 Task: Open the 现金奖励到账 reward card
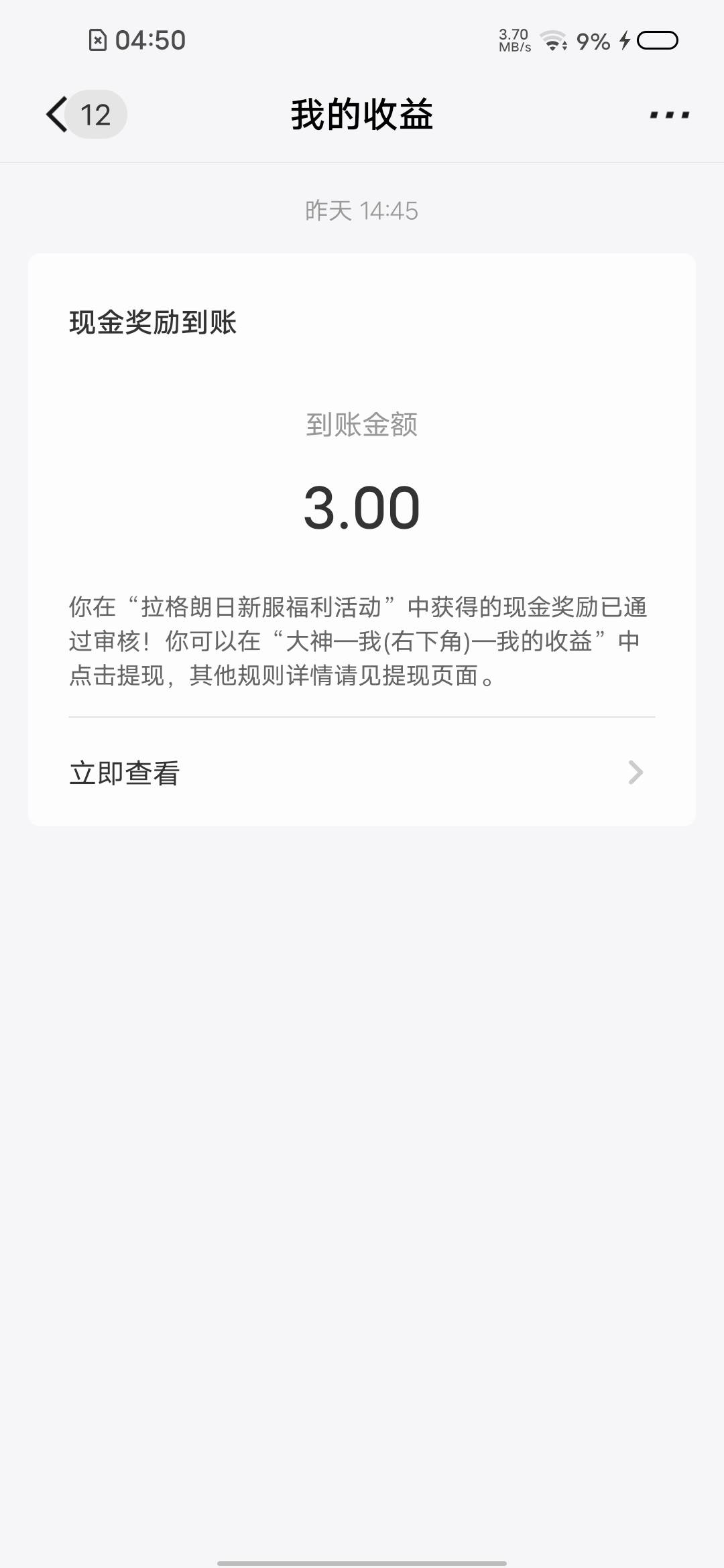362,539
